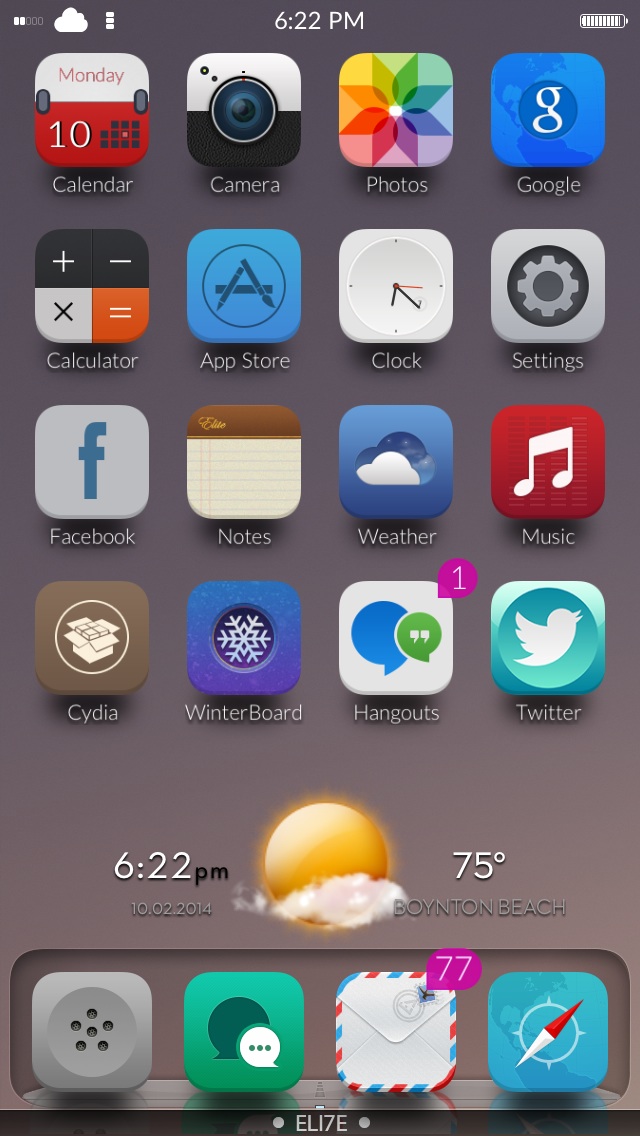The width and height of the screenshot is (640, 1136).
Task: Open Hangouts with one unread notification
Action: [396, 638]
